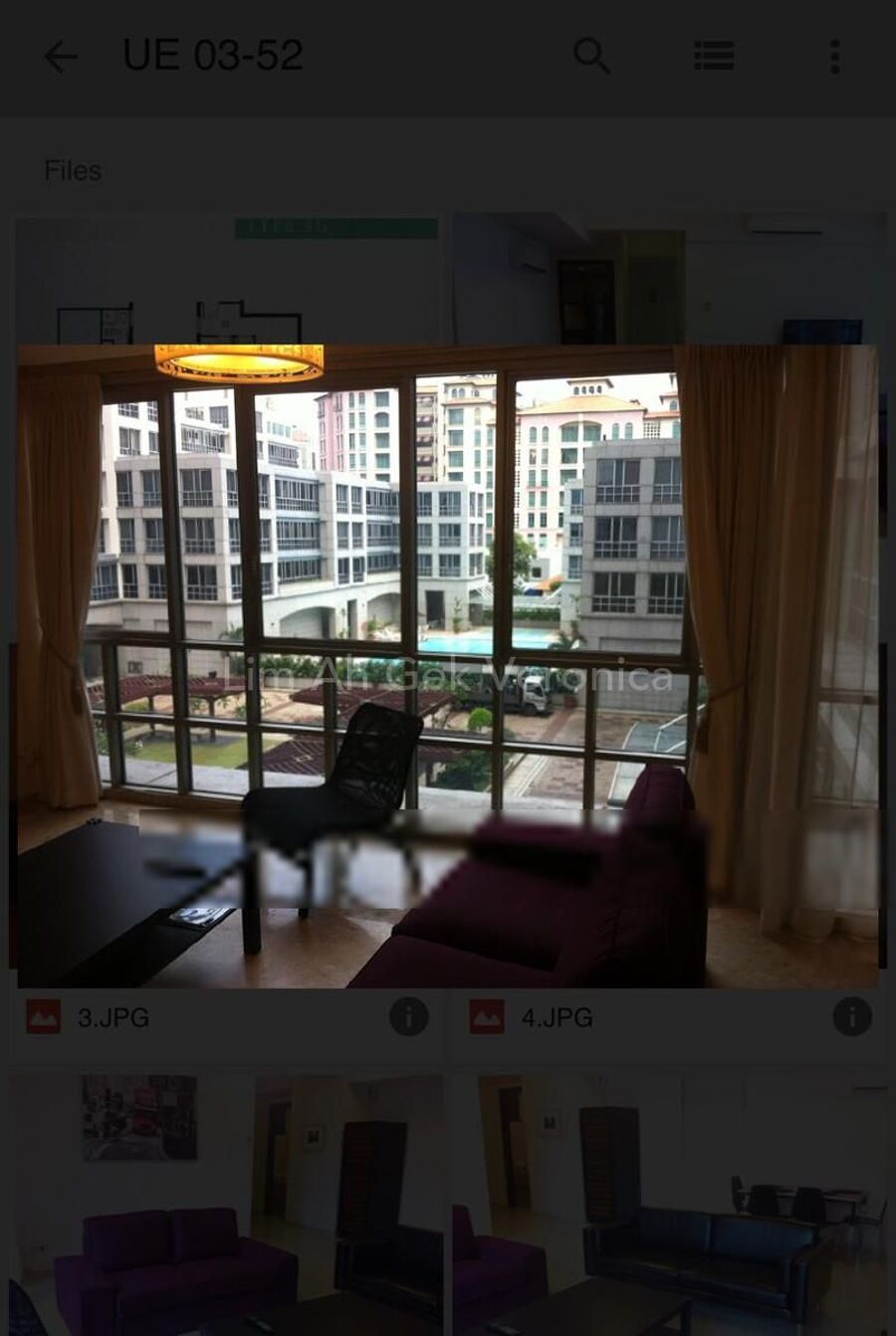Show details for 4.JPG
Image resolution: width=896 pixels, height=1336 pixels.
point(851,1016)
